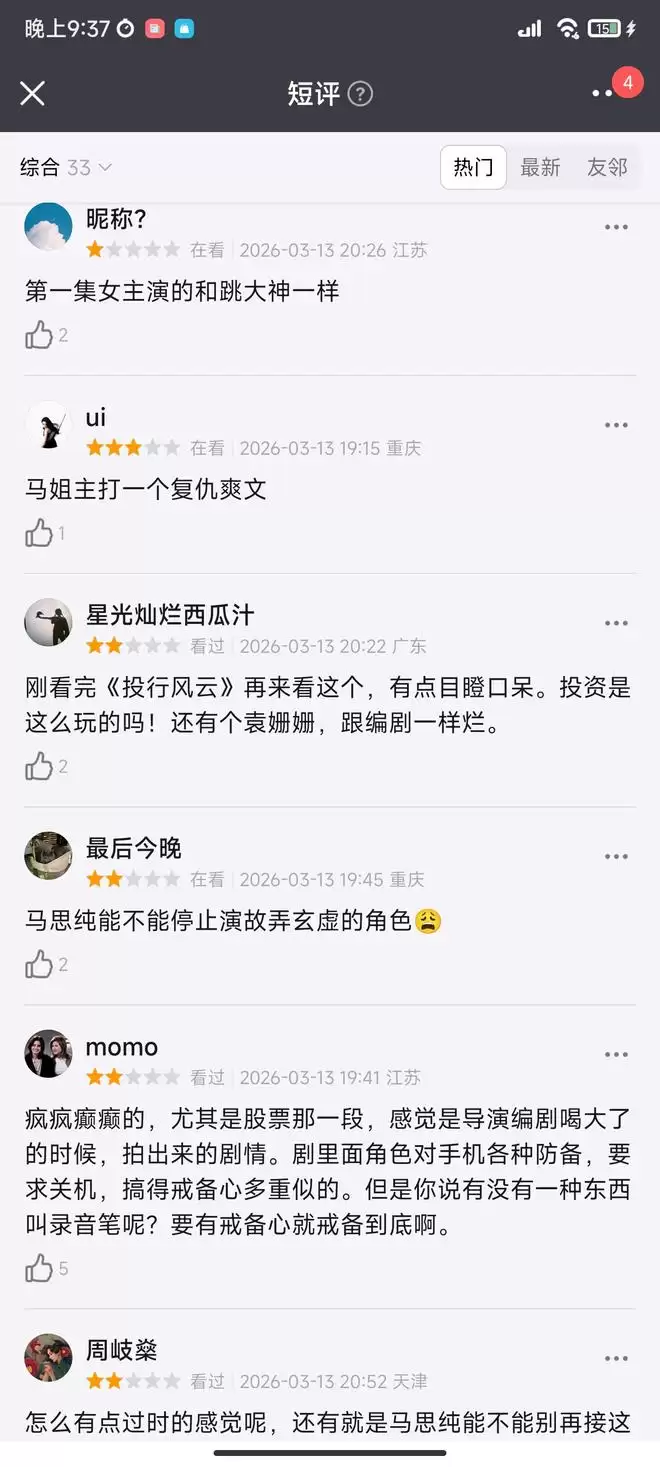Expand the 综合 sort dropdown
This screenshot has width=660, height=1467.
(x=66, y=168)
